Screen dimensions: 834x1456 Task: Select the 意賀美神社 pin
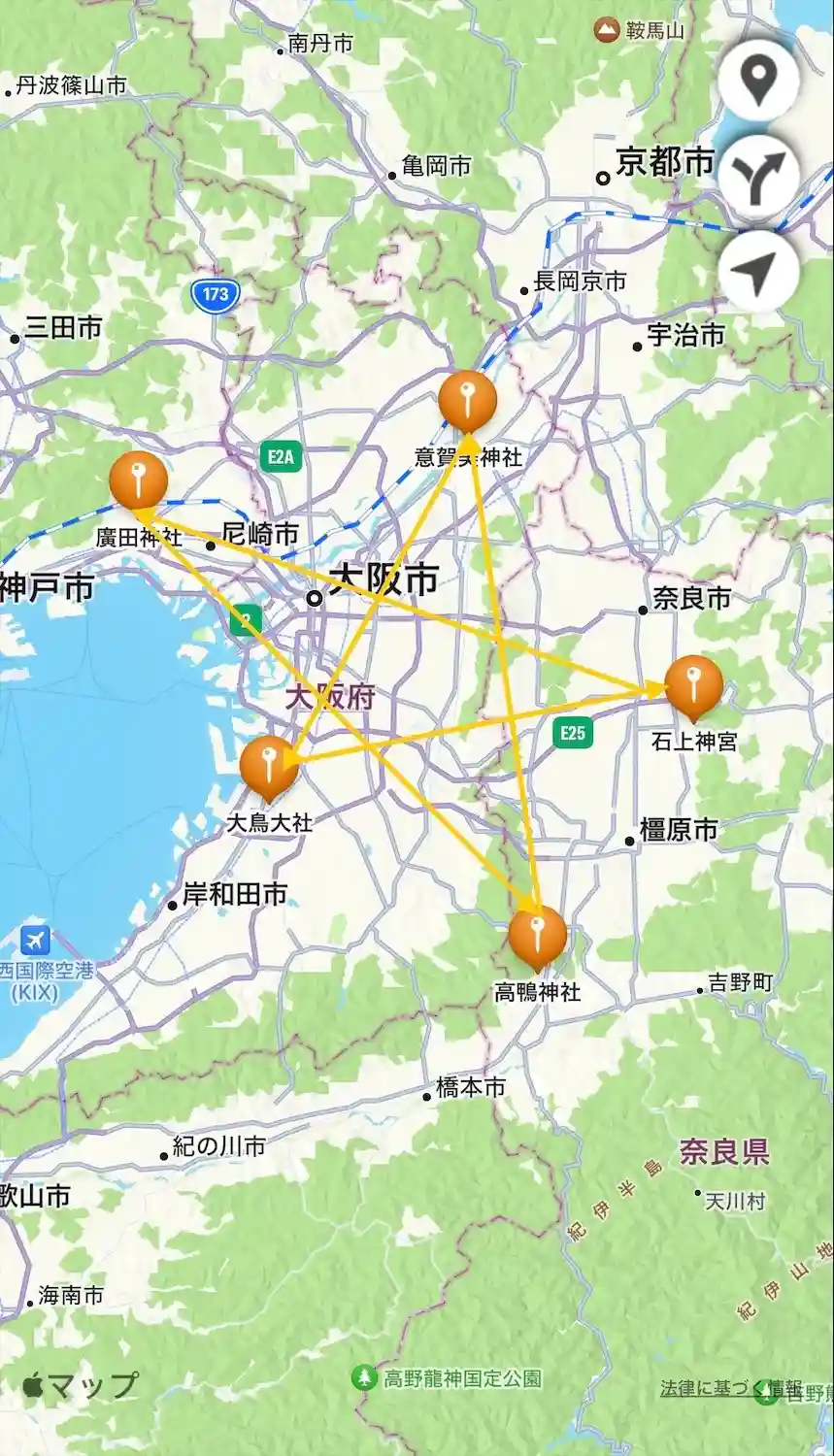coord(467,400)
